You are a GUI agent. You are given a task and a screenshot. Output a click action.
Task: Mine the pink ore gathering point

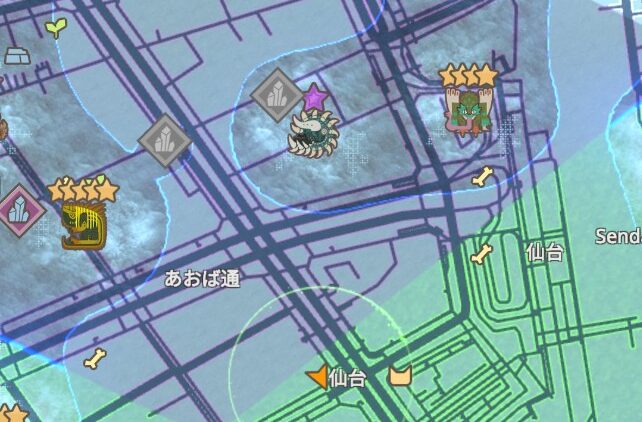17,211
